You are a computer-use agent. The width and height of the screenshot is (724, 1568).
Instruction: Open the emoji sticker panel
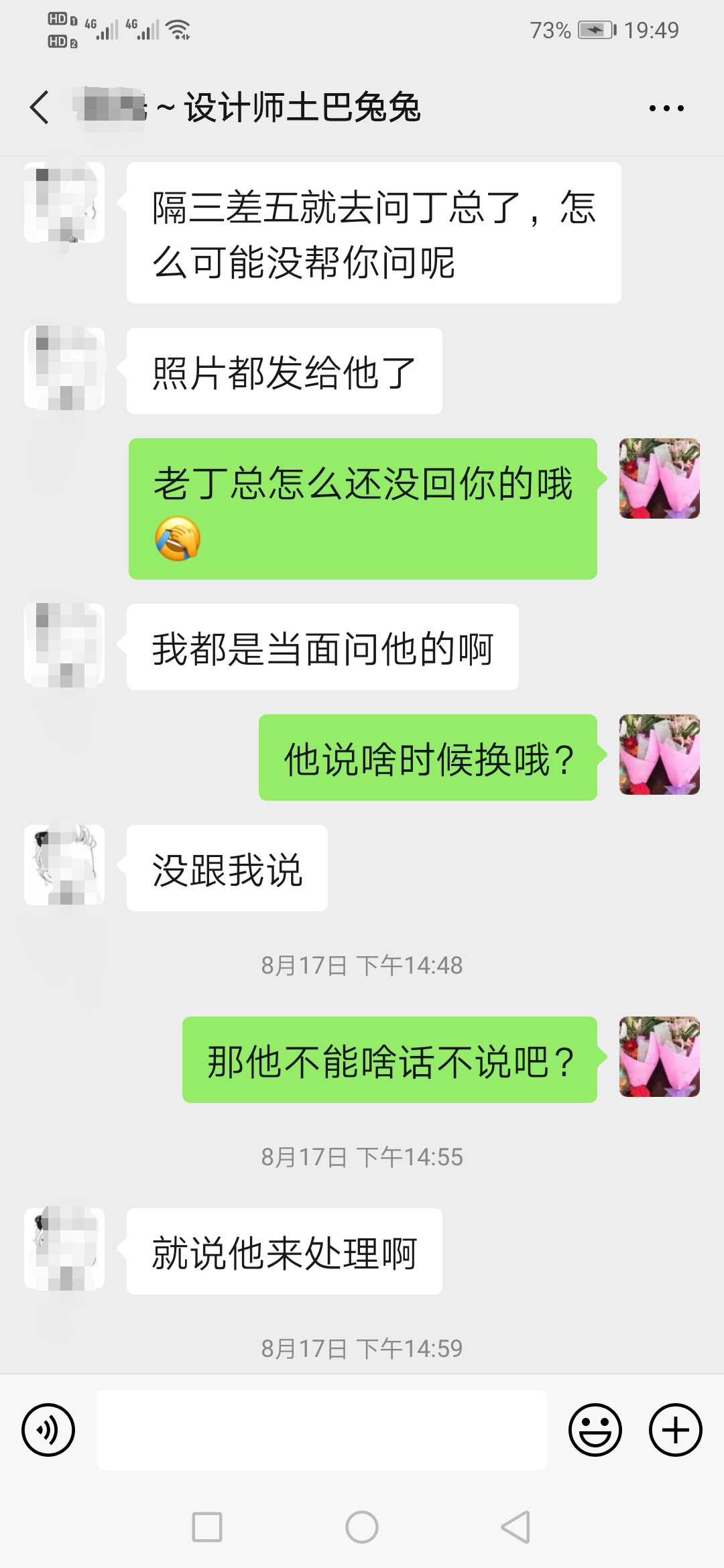coord(595,1429)
